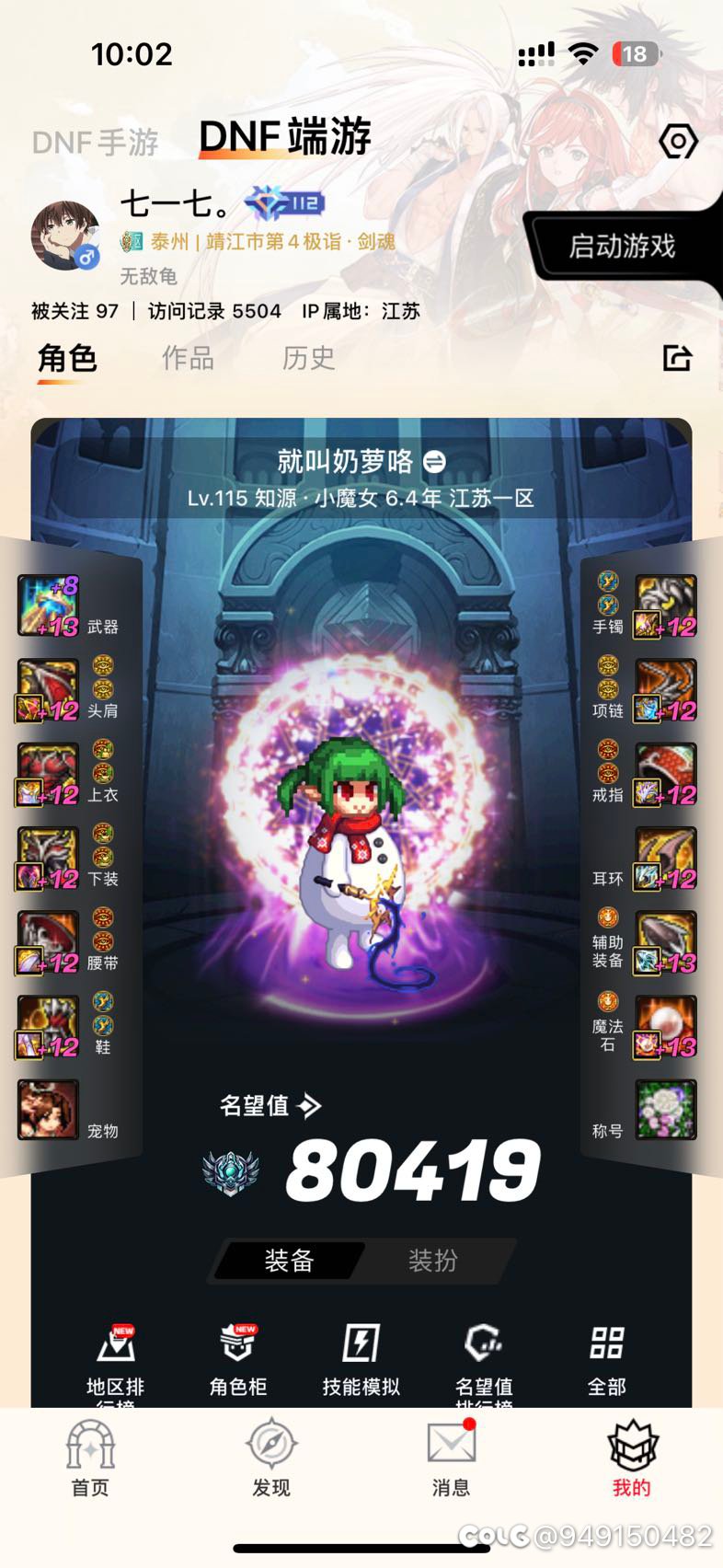Image resolution: width=723 pixels, height=1568 pixels.
Task: Go to 发现 in bottom navigation
Action: tap(270, 1459)
